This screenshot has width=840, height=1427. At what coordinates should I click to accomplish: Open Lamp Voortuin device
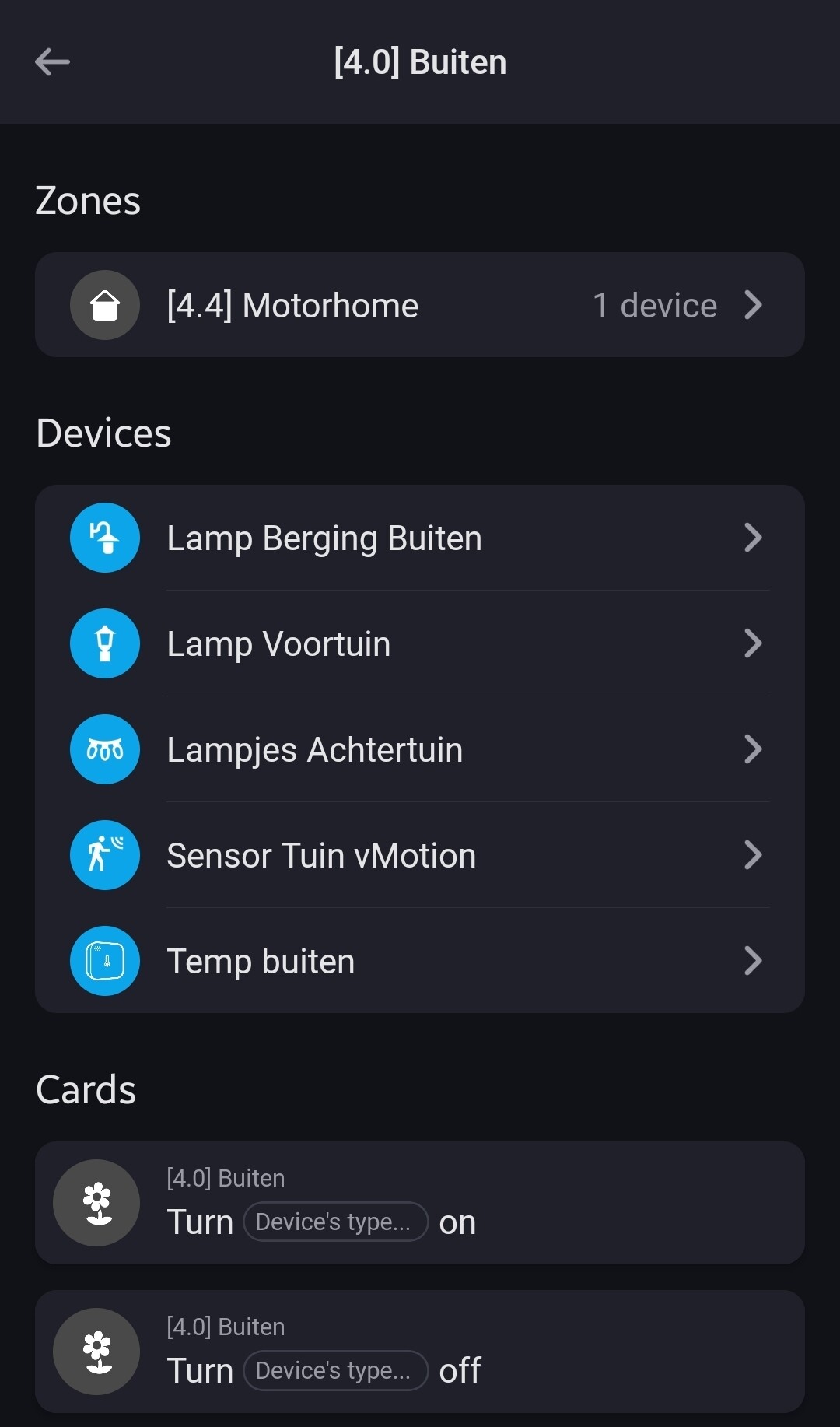[x=420, y=643]
